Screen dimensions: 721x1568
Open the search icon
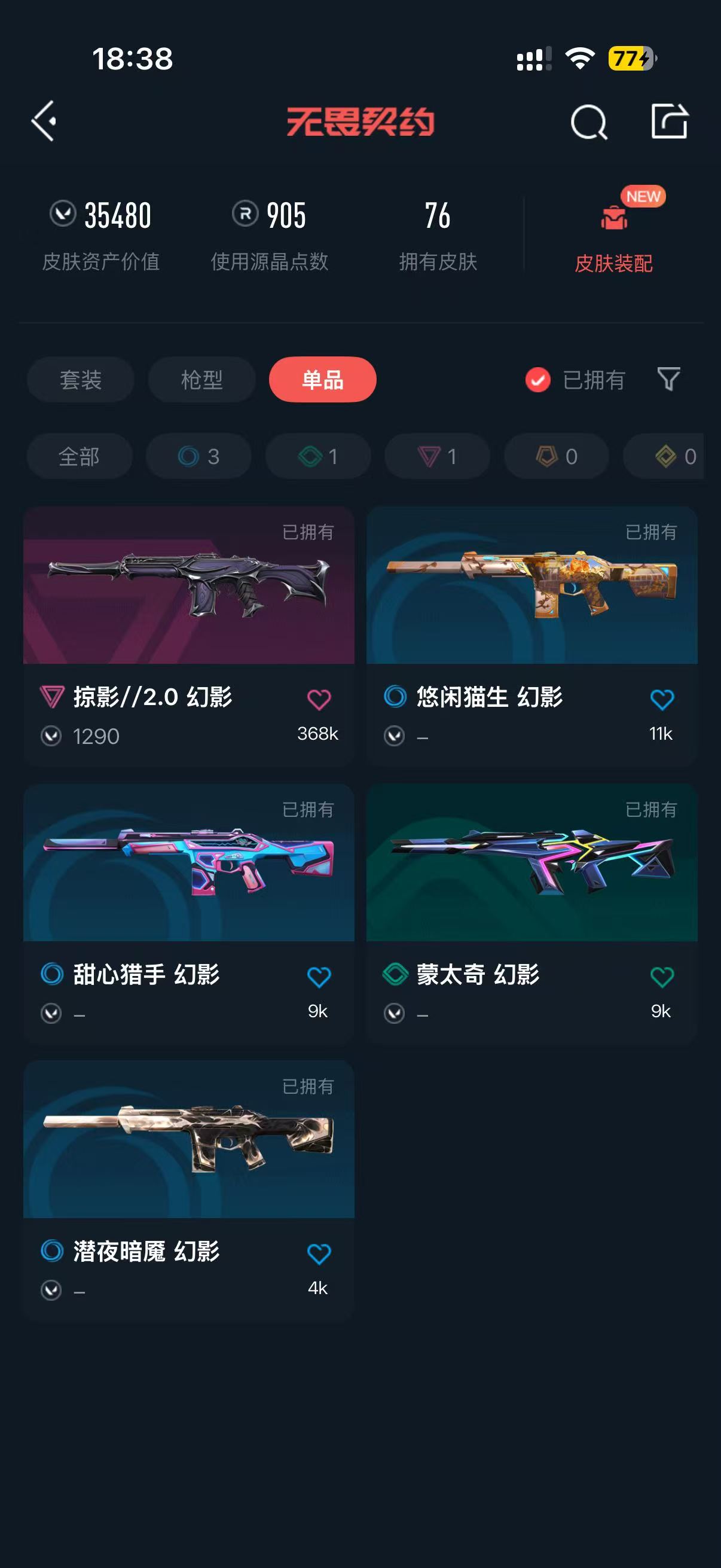click(x=588, y=122)
